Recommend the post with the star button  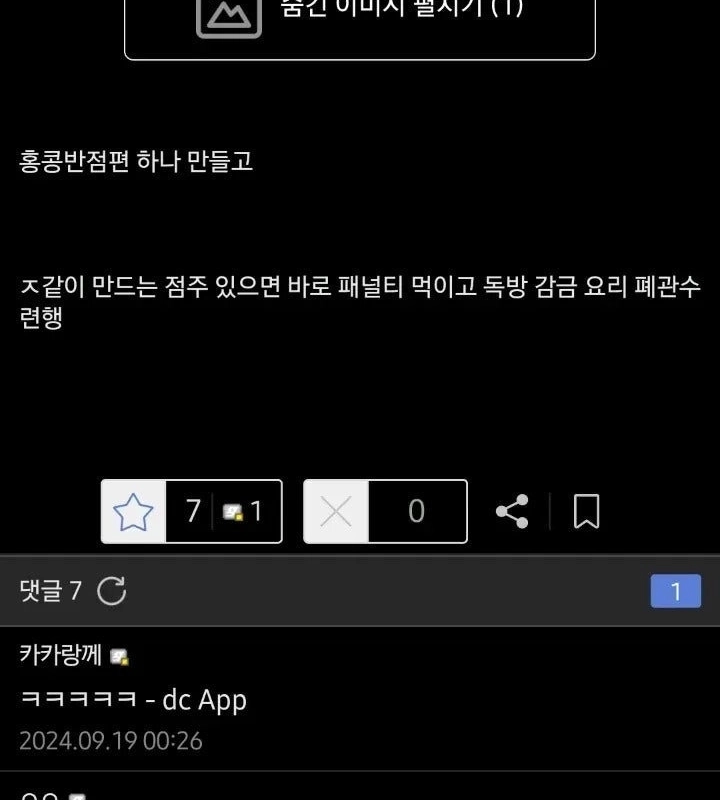coord(134,512)
